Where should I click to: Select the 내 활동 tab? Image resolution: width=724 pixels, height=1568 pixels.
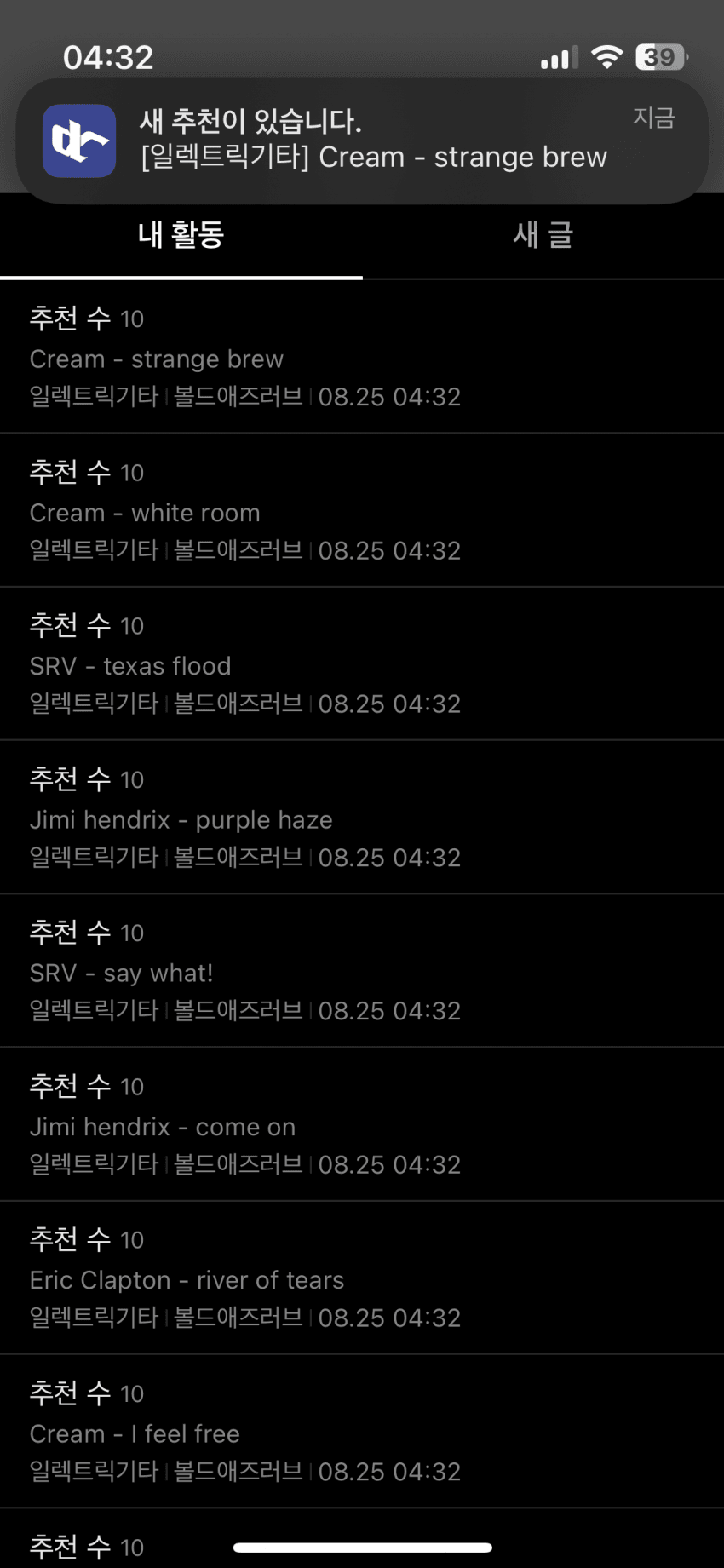pyautogui.click(x=181, y=235)
